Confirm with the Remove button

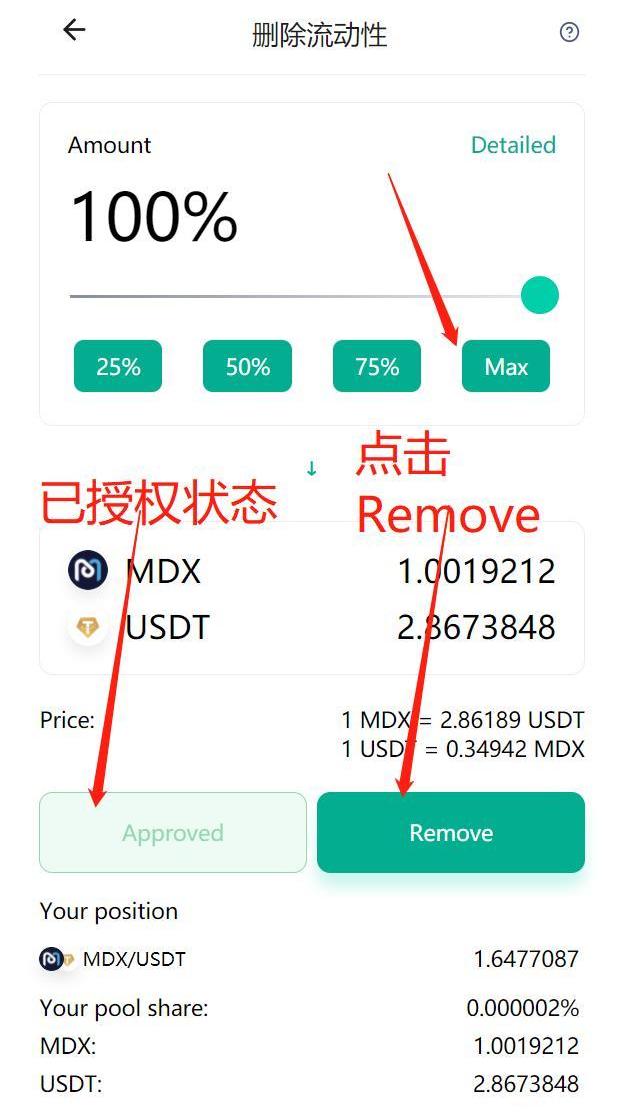click(x=451, y=832)
